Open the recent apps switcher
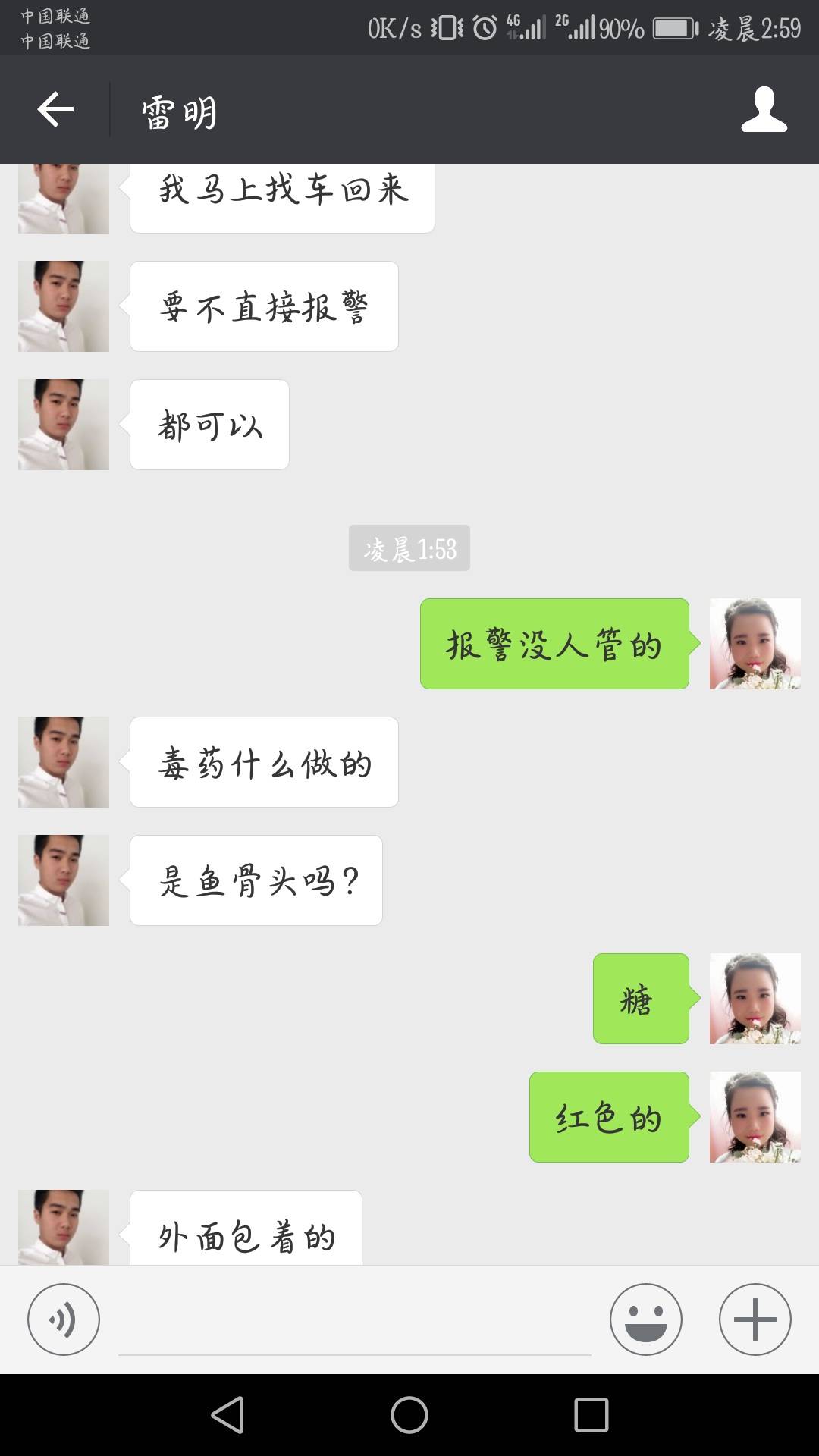The width and height of the screenshot is (819, 1456). [x=591, y=1415]
